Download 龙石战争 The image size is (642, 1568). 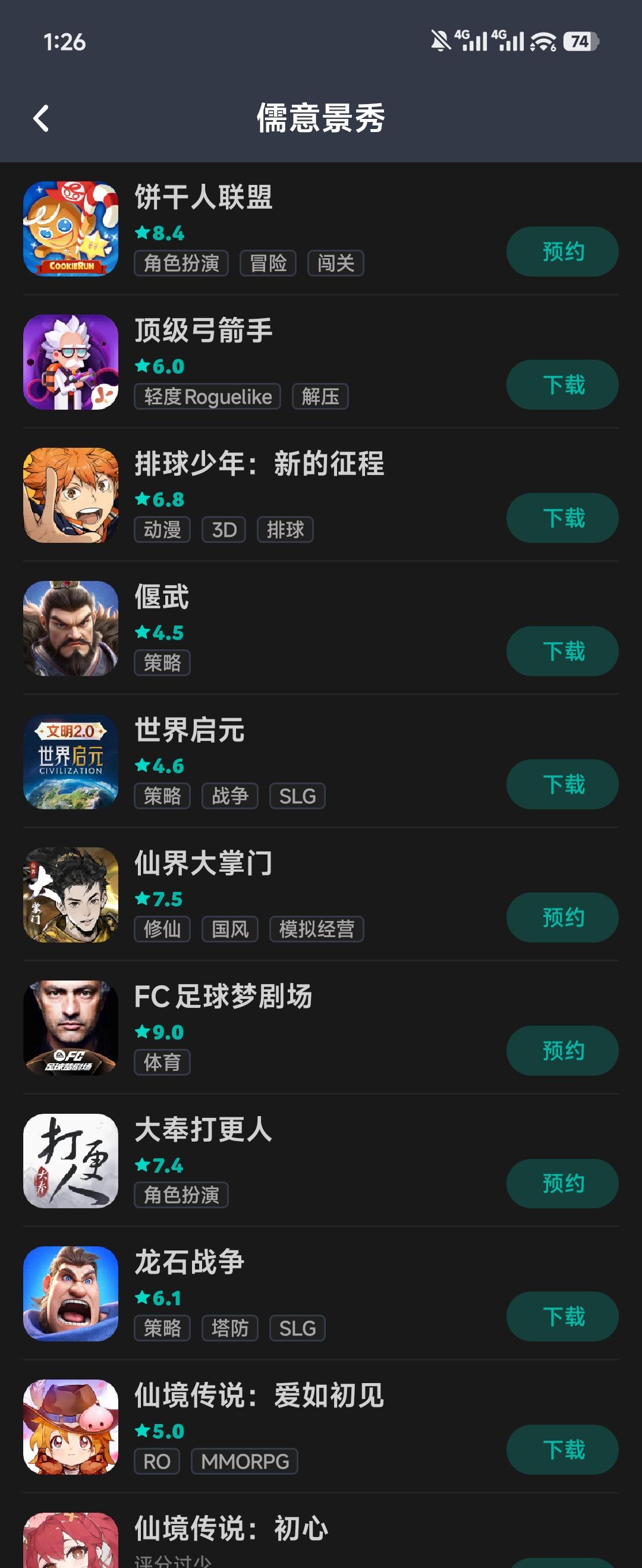coord(562,1316)
